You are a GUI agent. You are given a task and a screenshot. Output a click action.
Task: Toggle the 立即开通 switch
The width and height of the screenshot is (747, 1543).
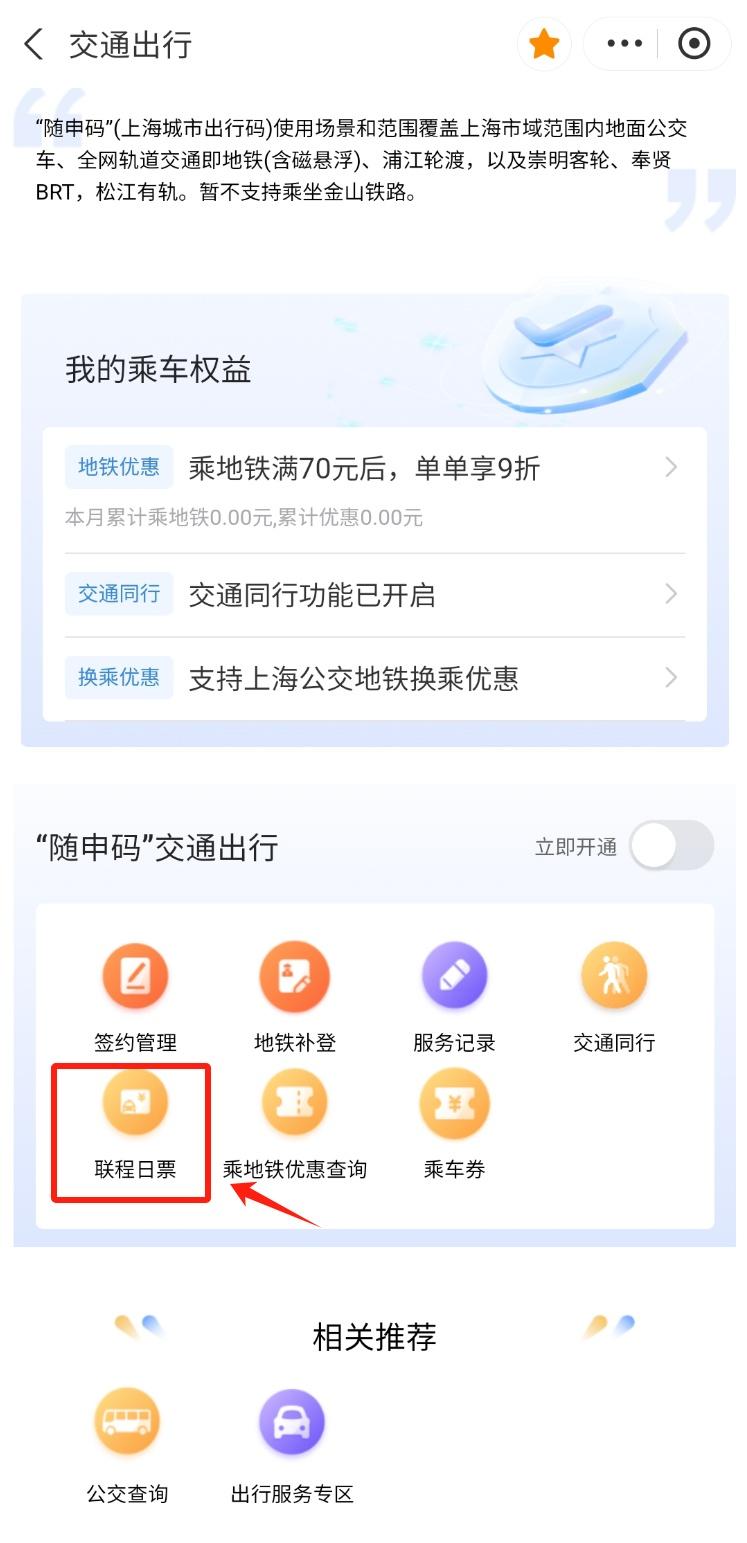[671, 846]
